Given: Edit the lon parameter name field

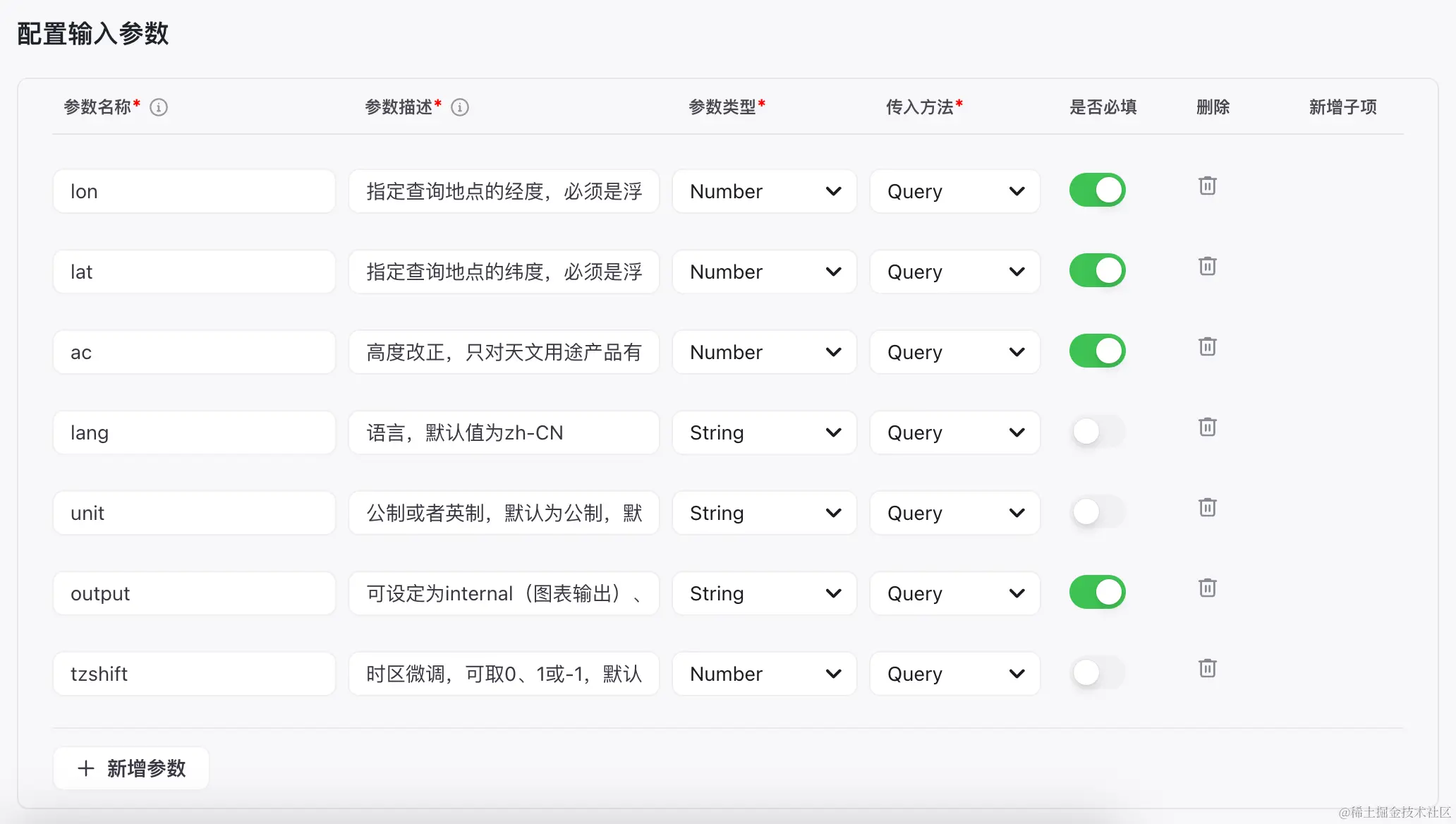Looking at the screenshot, I should pyautogui.click(x=194, y=191).
